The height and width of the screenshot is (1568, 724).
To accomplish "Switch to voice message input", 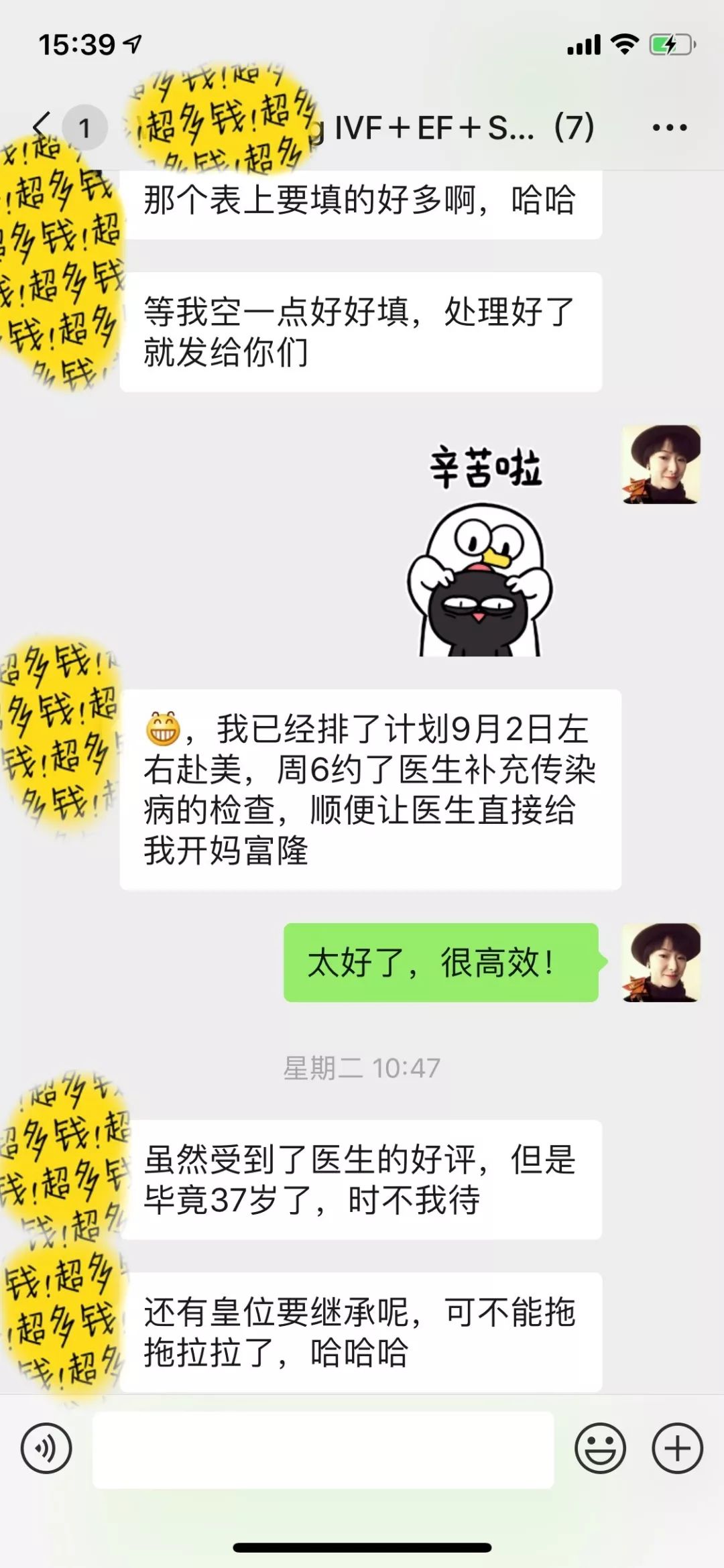I will click(46, 1448).
